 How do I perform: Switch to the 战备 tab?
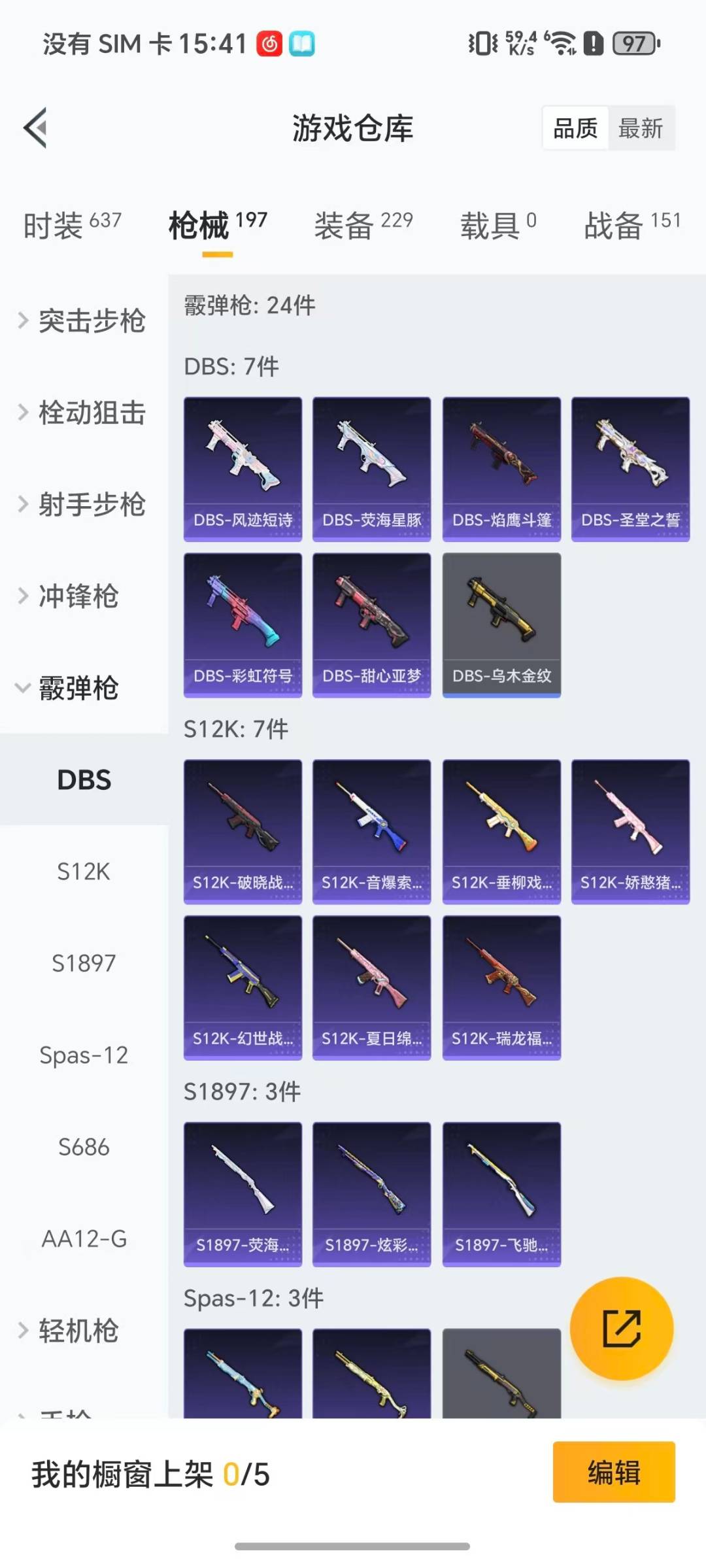click(x=631, y=226)
